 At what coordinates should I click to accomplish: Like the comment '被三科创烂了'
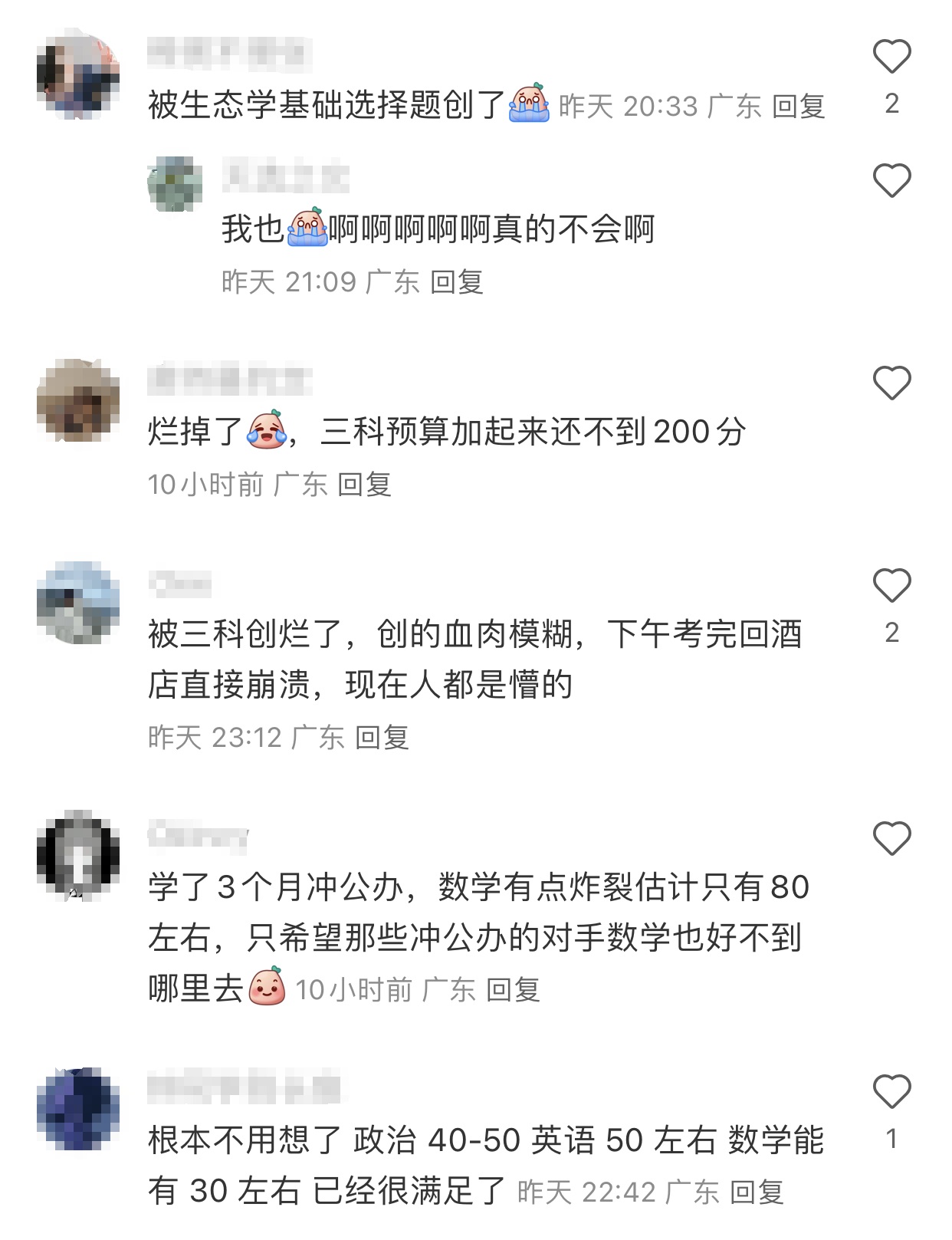pos(891,586)
